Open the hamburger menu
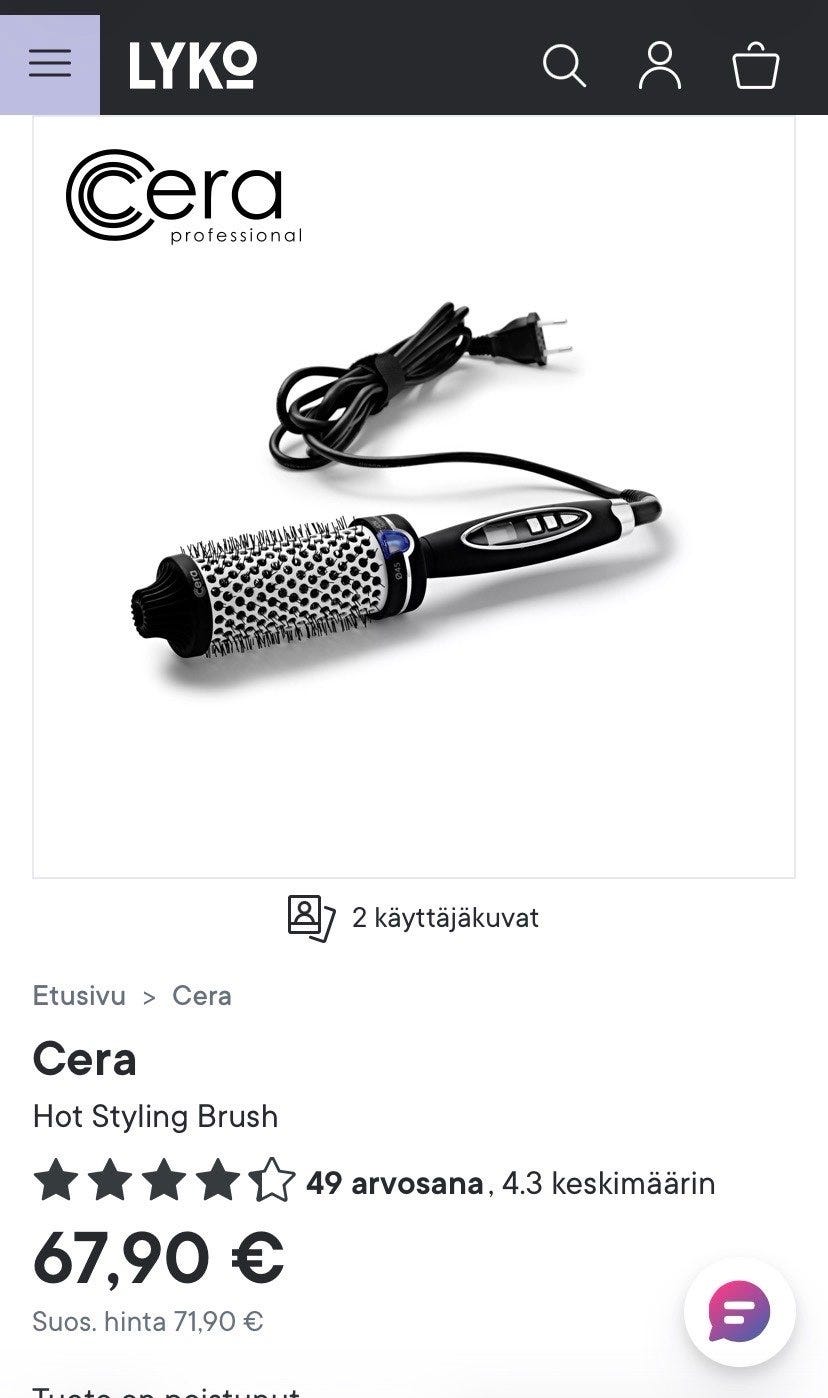The height and width of the screenshot is (1398, 828). click(x=50, y=65)
